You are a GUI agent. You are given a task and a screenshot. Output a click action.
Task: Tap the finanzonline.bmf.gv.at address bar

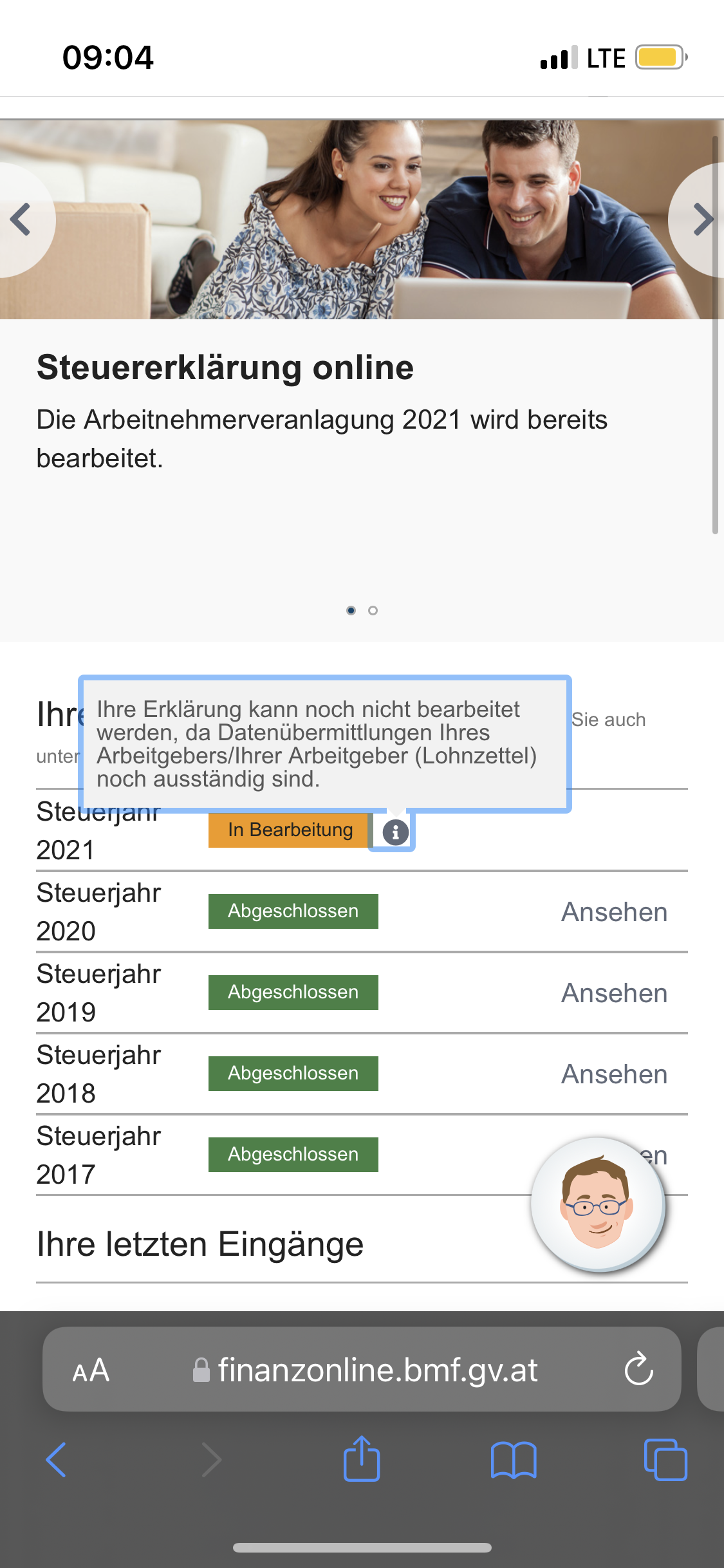[x=376, y=1370]
